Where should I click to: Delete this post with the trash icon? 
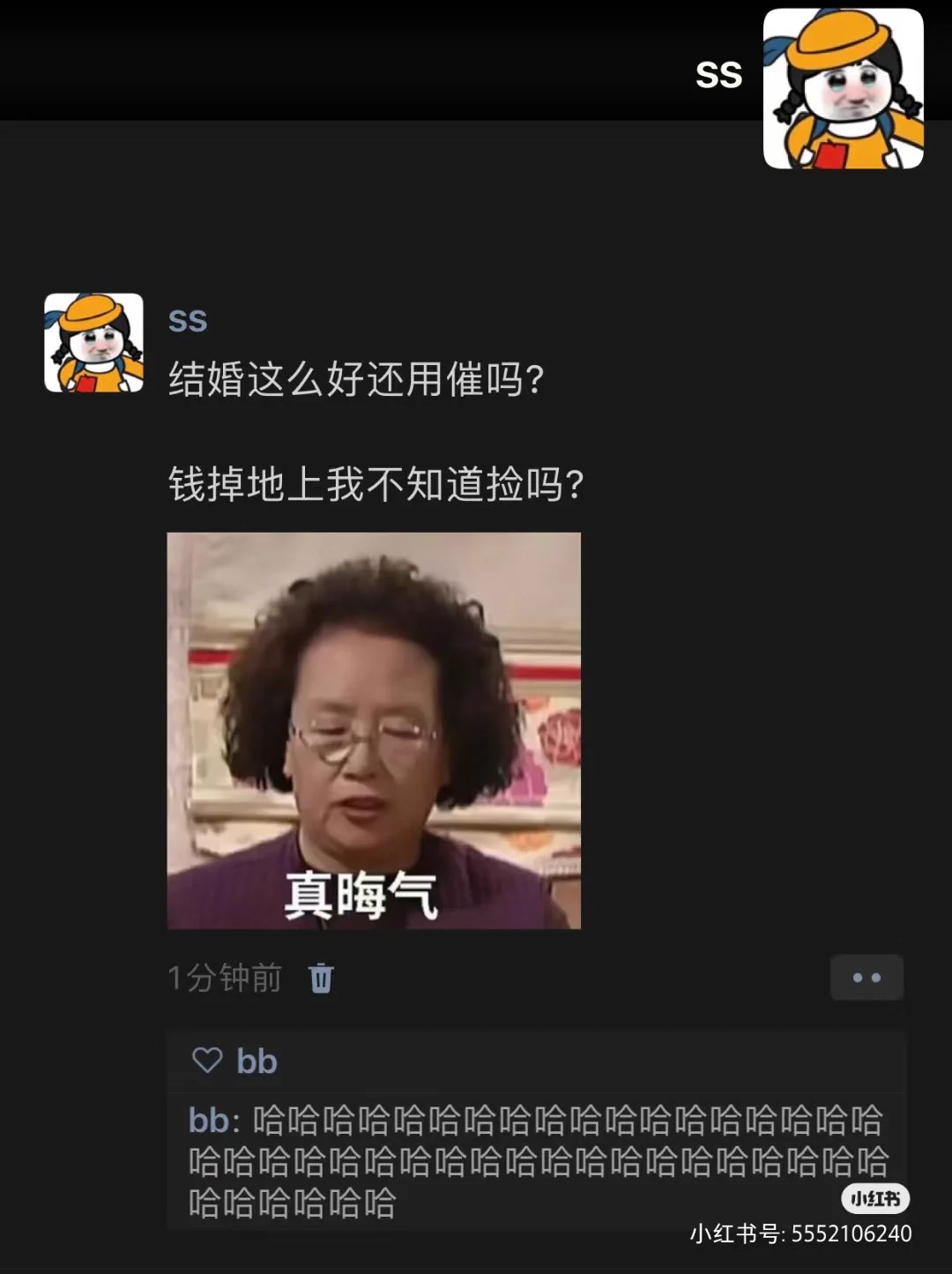(321, 978)
